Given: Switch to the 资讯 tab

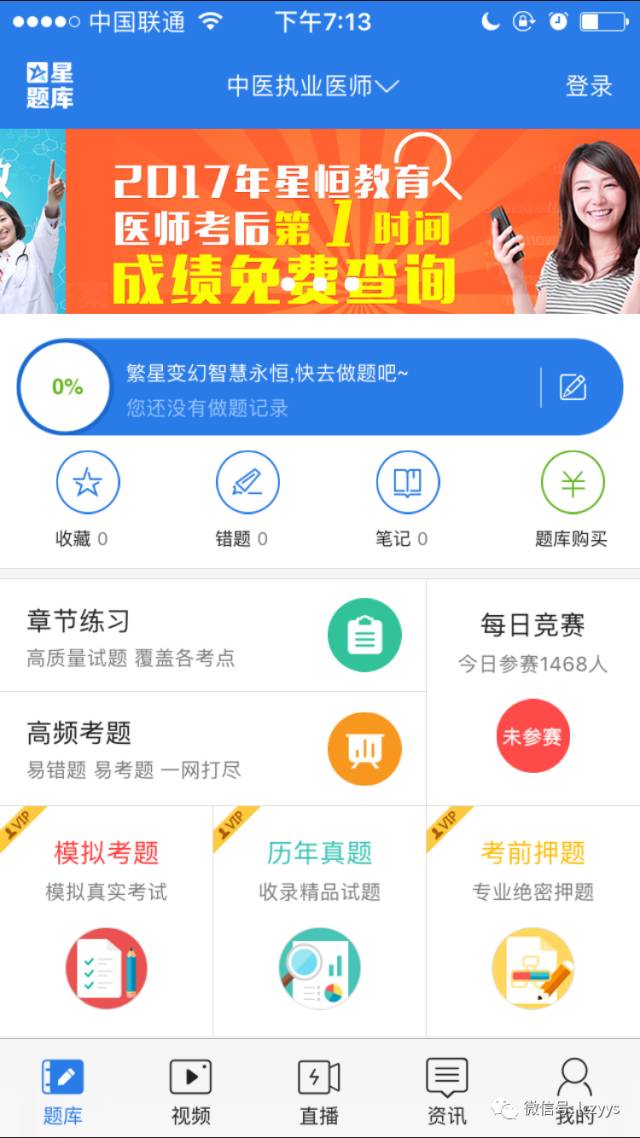Looking at the screenshot, I should coord(446,1090).
